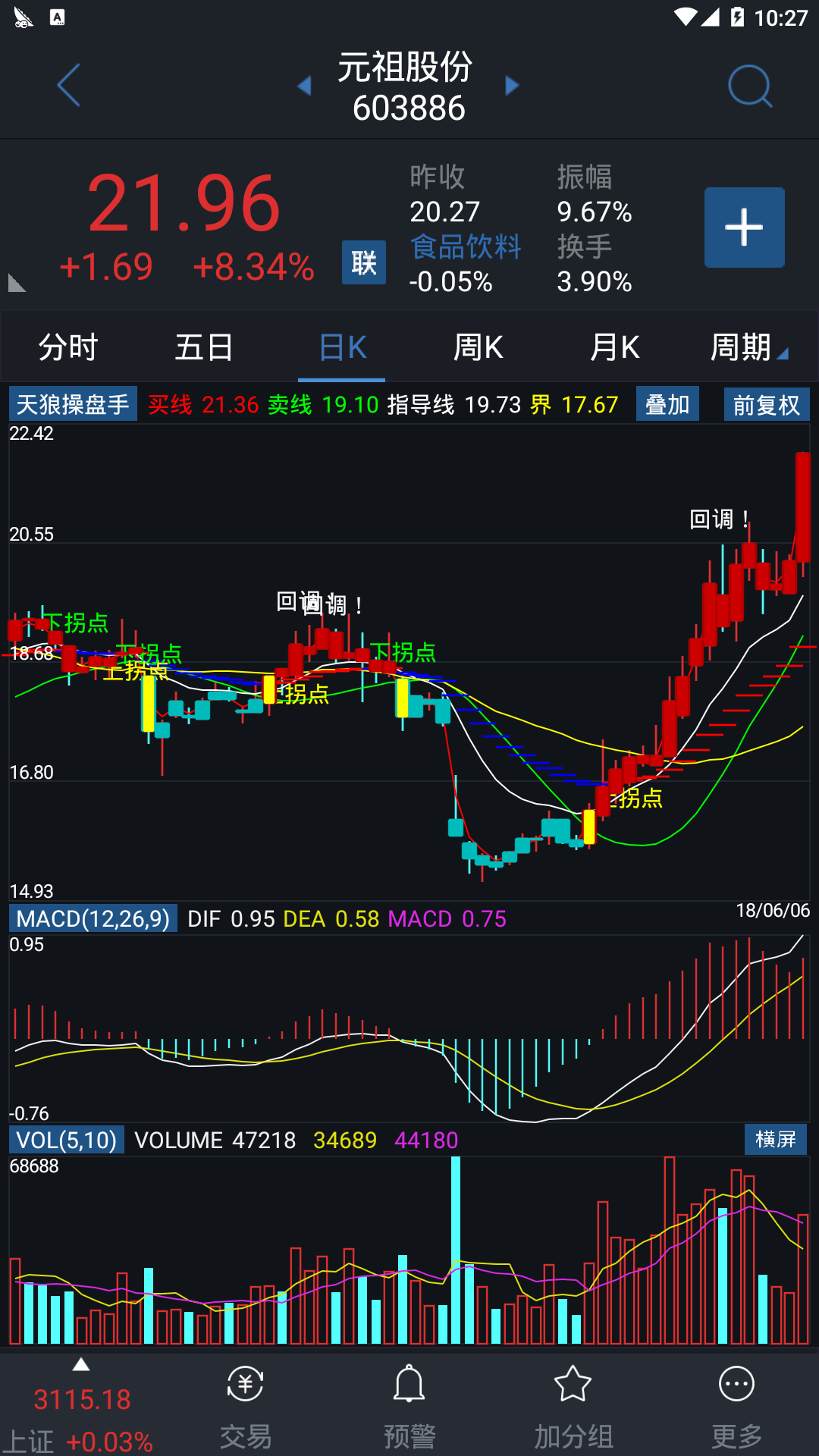The height and width of the screenshot is (1456, 819).
Task: Switch to the next stock arrow
Action: [513, 86]
